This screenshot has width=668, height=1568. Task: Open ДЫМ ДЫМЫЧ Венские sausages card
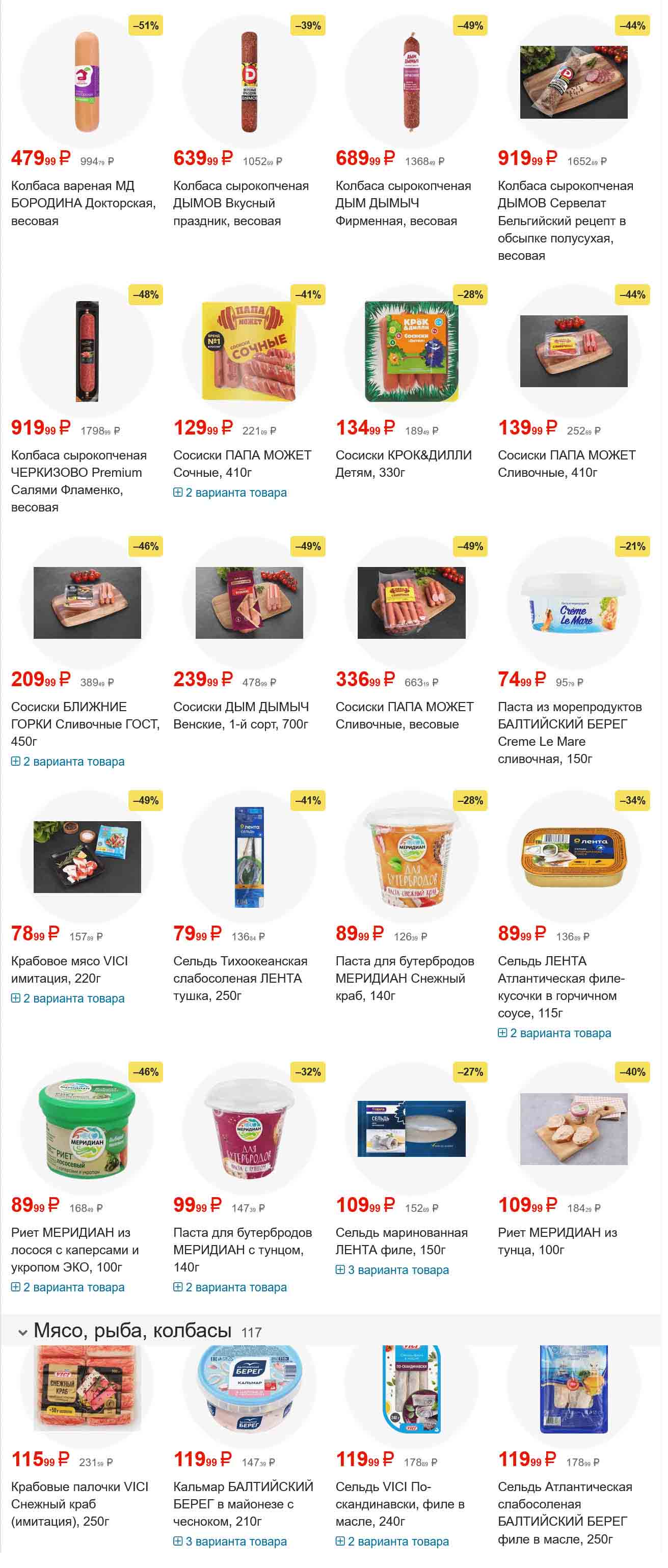point(241,715)
